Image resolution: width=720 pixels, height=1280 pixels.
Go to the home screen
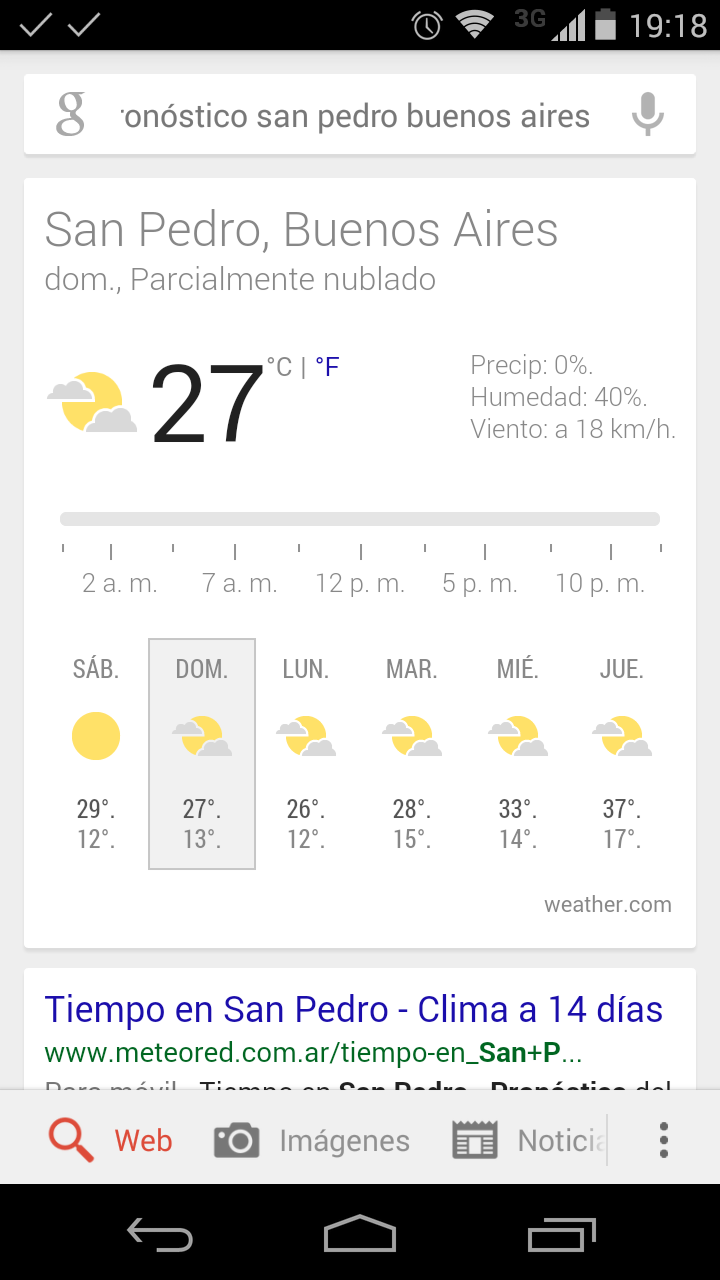point(360,1234)
